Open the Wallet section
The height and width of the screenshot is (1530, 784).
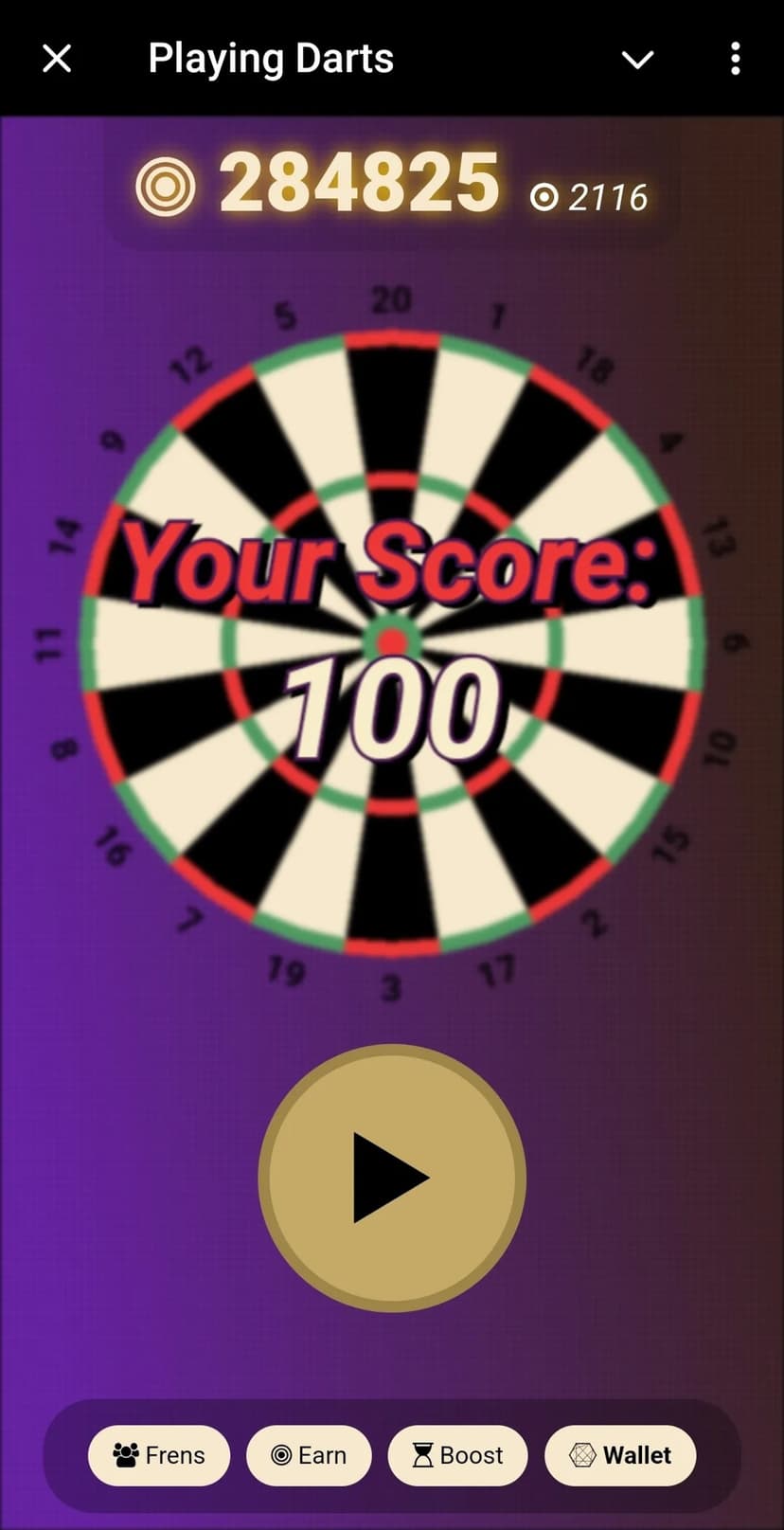[620, 1455]
